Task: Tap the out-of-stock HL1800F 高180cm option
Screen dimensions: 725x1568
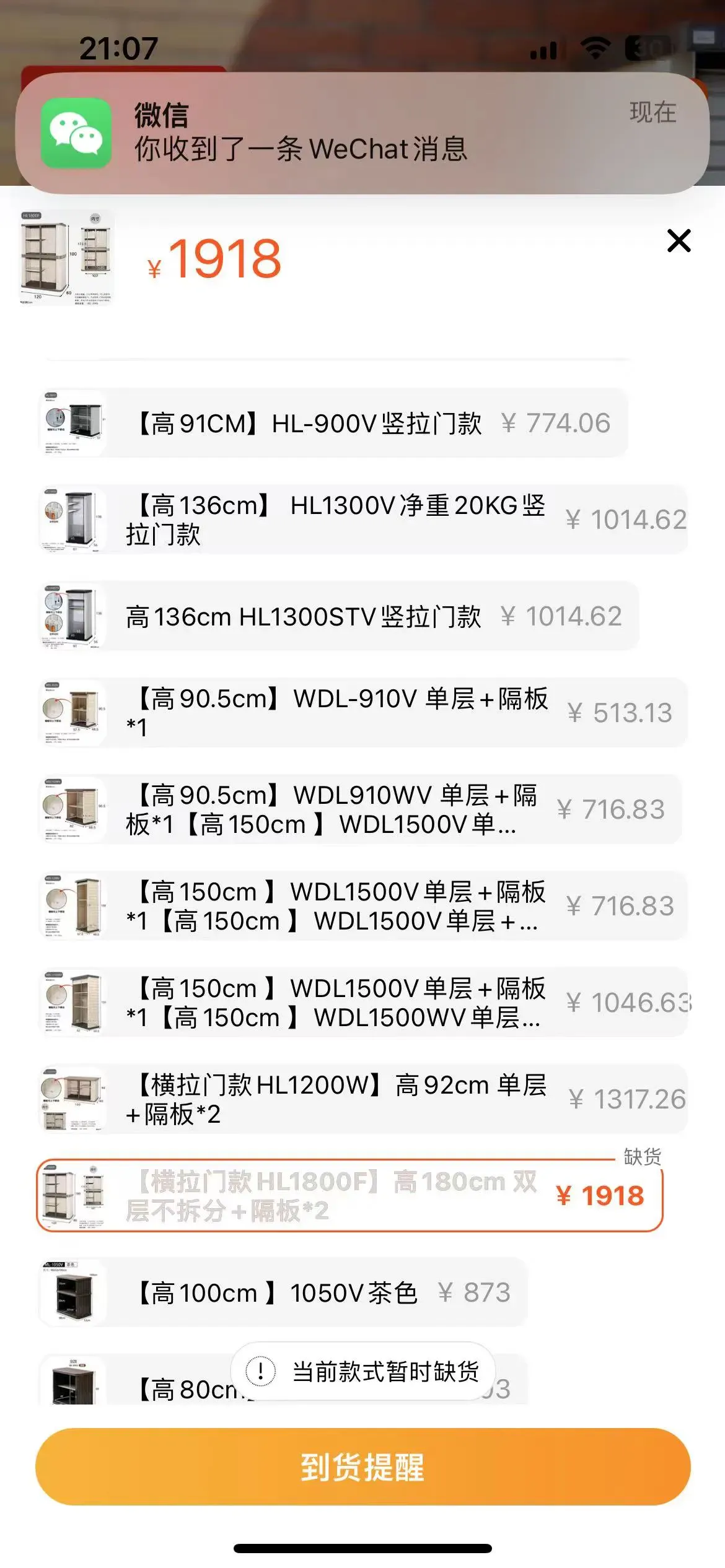Action: coord(350,1195)
